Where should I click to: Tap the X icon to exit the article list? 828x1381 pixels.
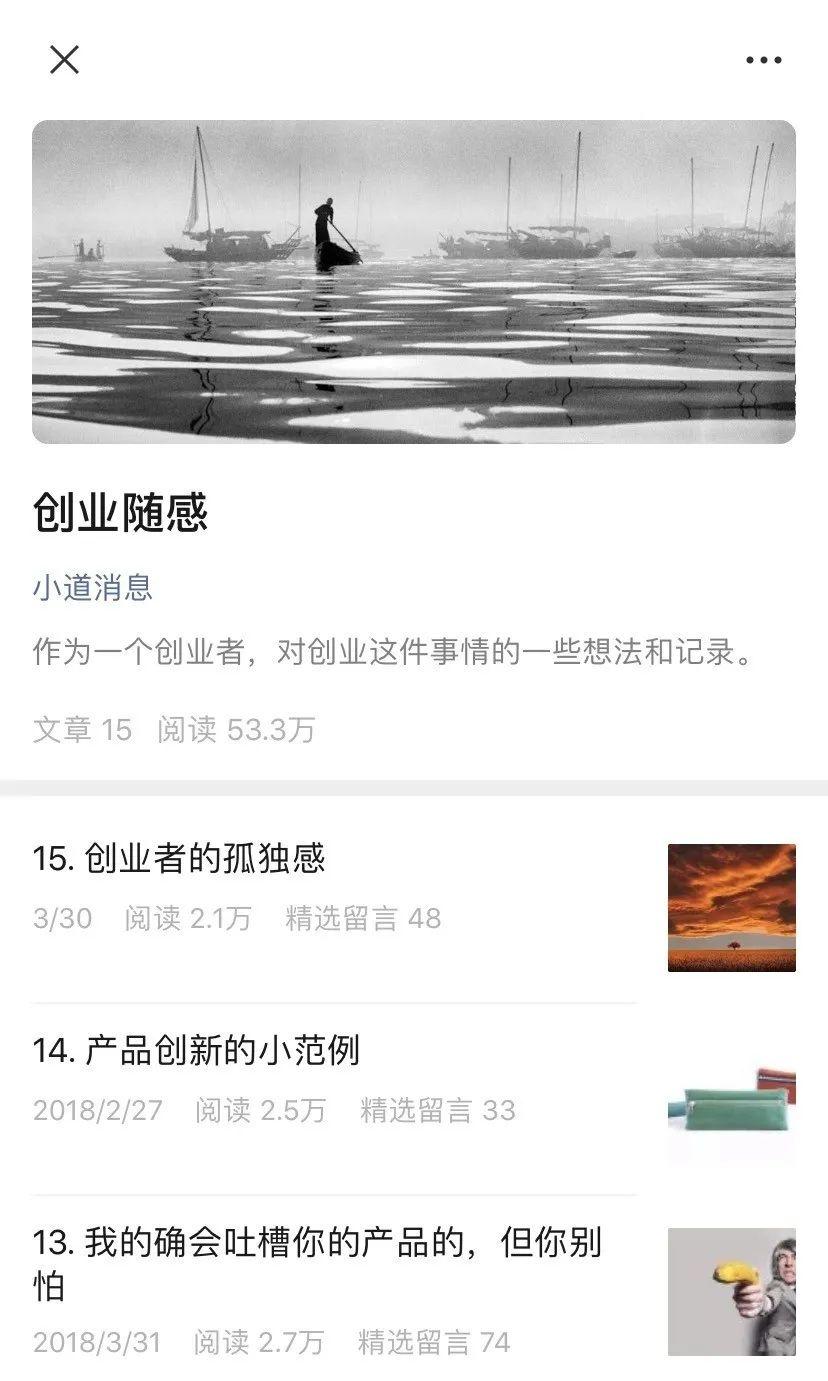[65, 60]
